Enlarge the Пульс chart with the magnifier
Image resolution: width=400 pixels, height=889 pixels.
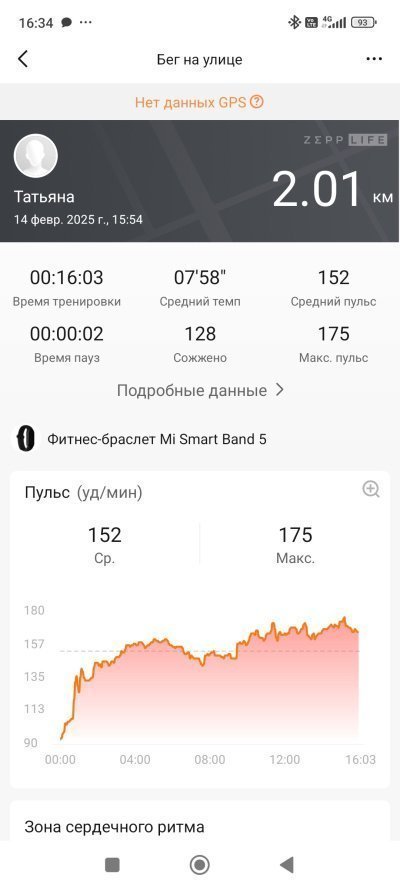(x=371, y=489)
